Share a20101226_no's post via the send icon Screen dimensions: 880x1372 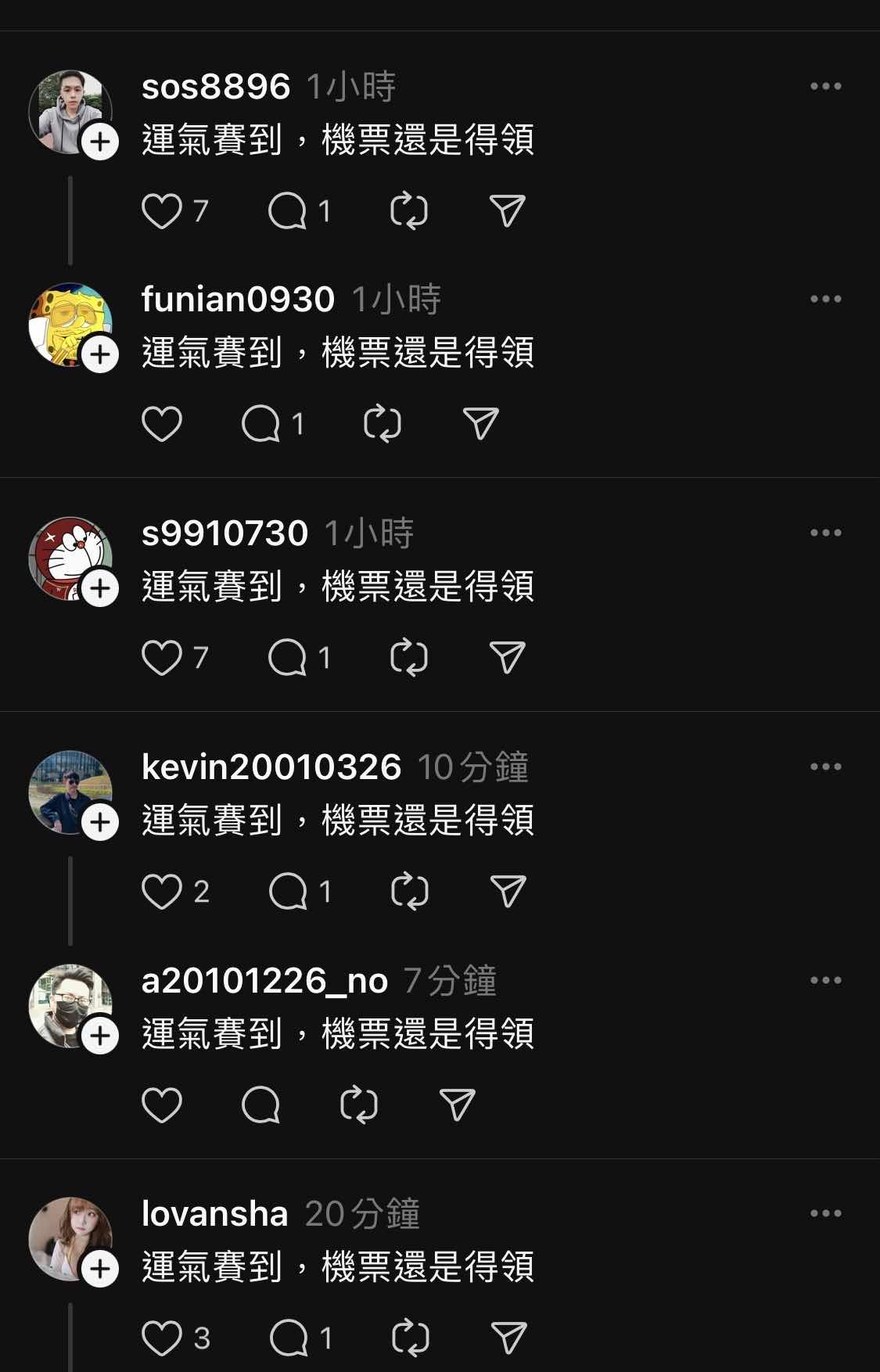coord(458,1104)
